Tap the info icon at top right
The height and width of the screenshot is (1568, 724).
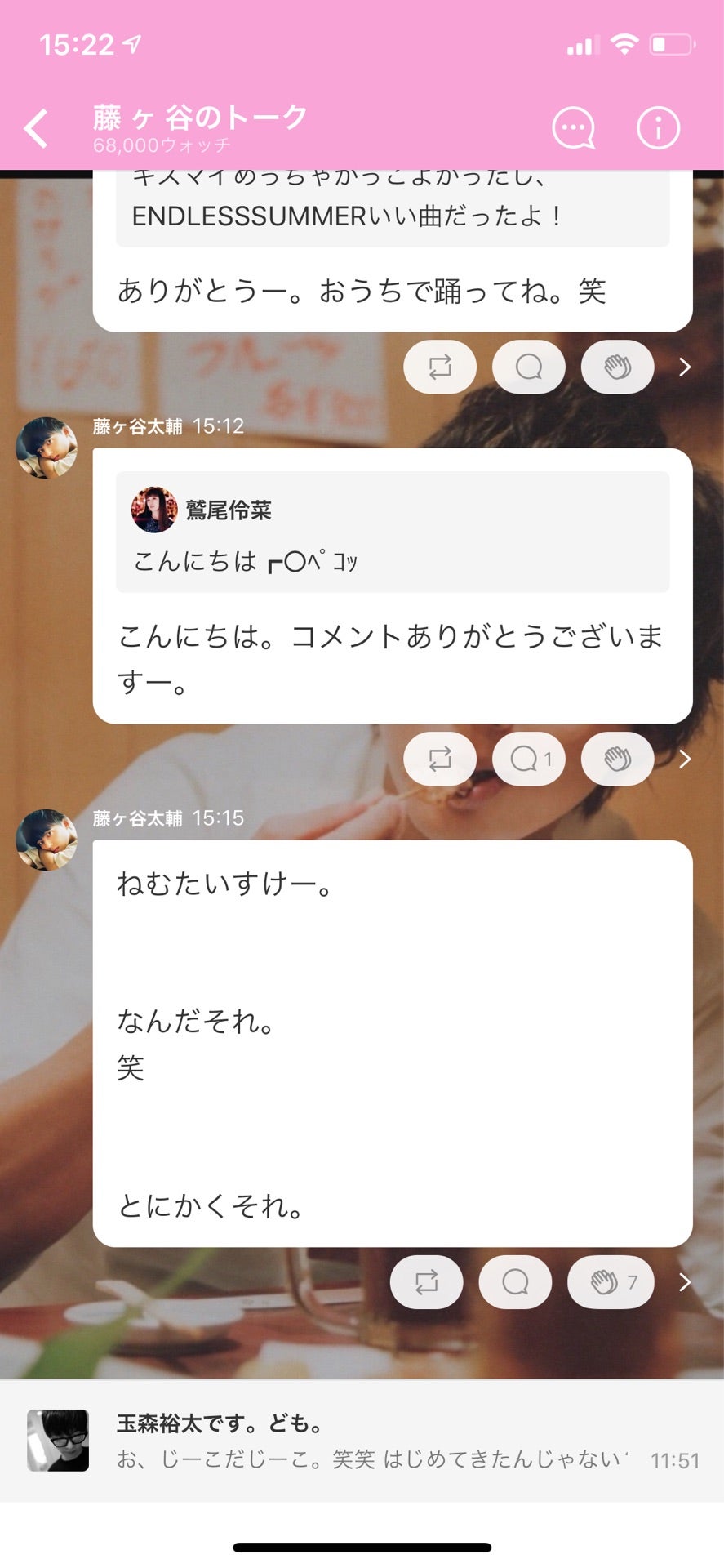[657, 127]
